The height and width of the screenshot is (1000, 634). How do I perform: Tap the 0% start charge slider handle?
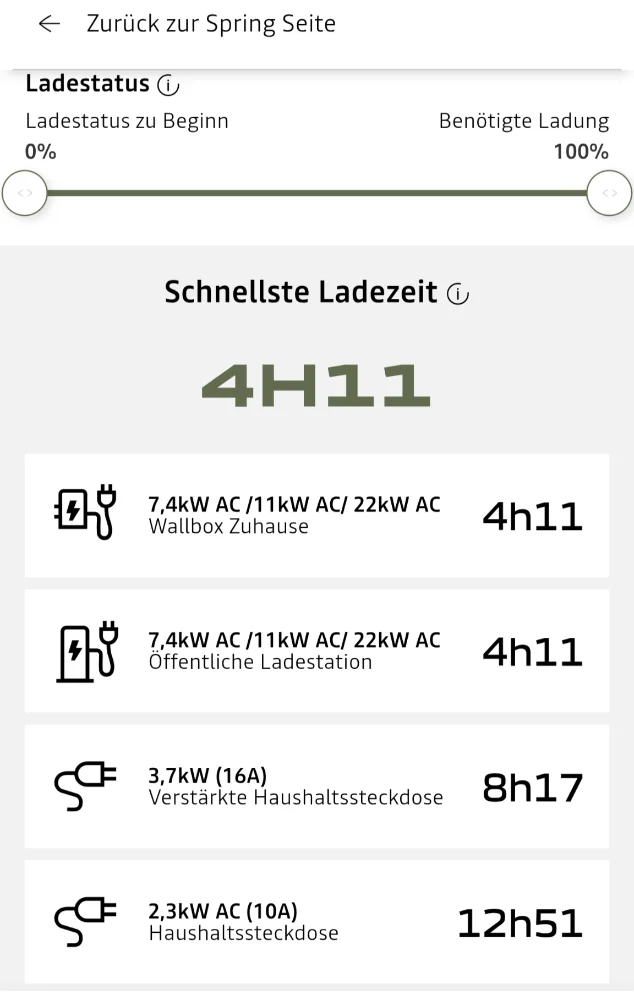click(x=25, y=193)
